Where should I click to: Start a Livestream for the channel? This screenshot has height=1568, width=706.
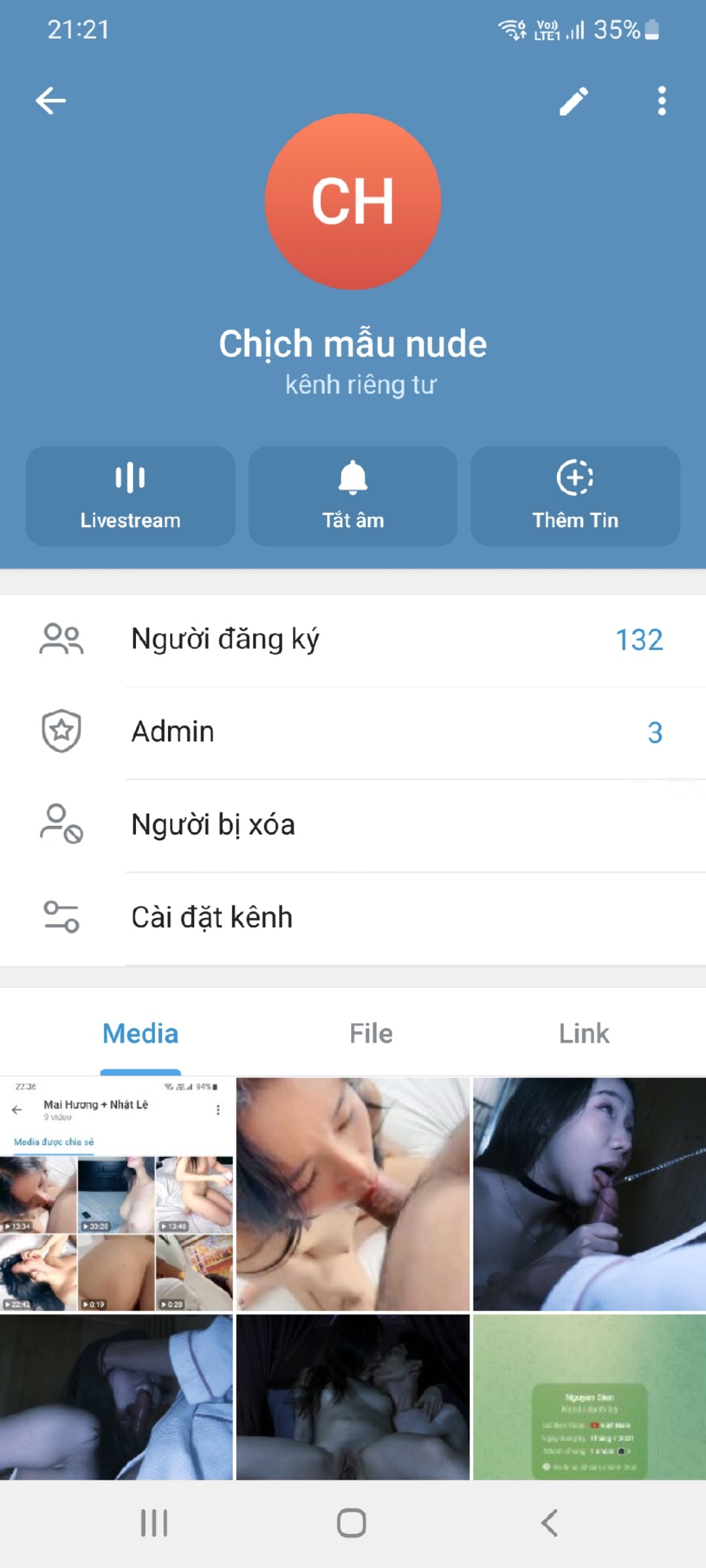(x=129, y=497)
